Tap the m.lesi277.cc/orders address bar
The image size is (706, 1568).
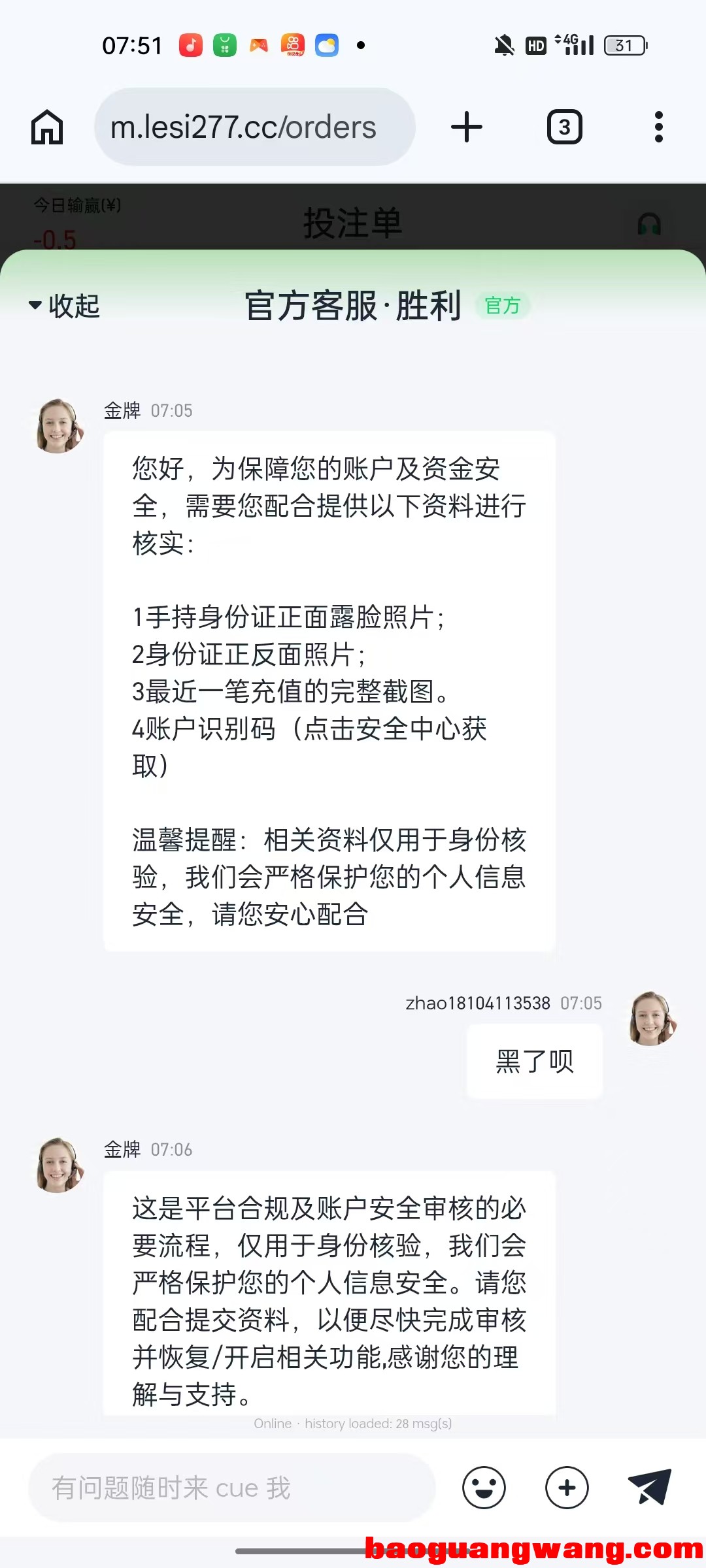[x=255, y=127]
